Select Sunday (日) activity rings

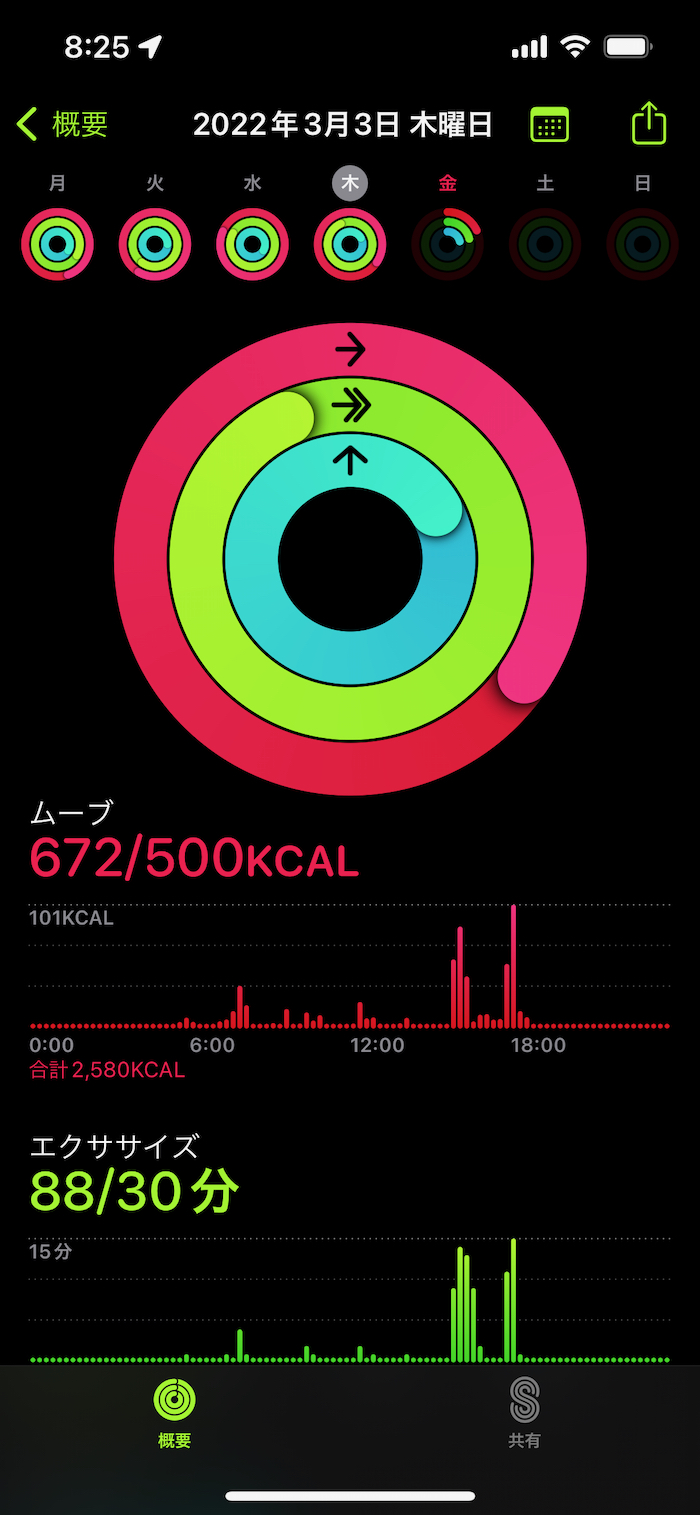(x=642, y=244)
